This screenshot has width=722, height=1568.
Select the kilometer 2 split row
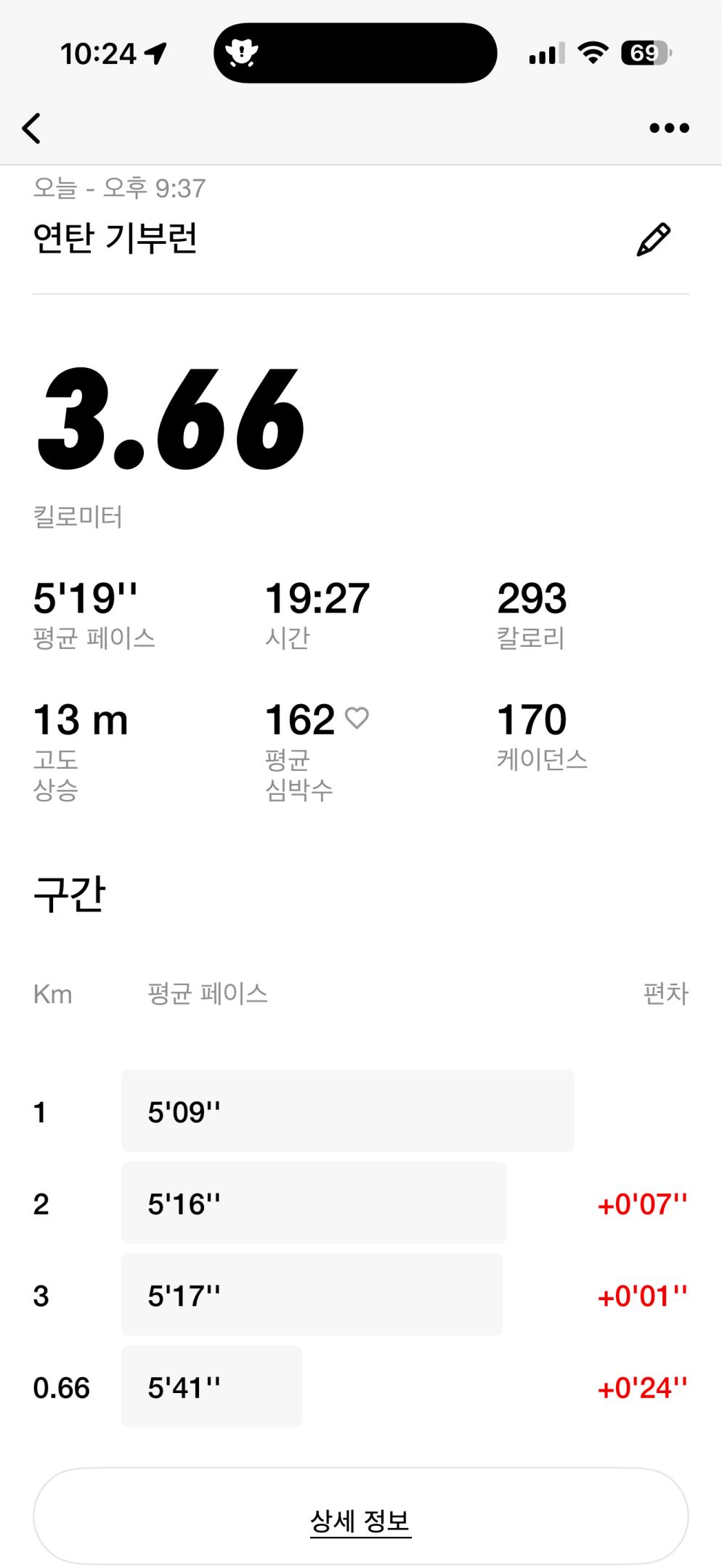(314, 1204)
